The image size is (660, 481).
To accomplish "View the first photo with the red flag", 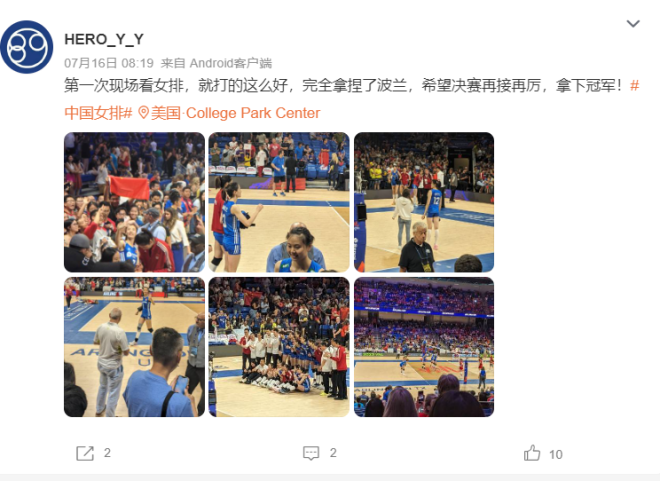I will point(134,202).
